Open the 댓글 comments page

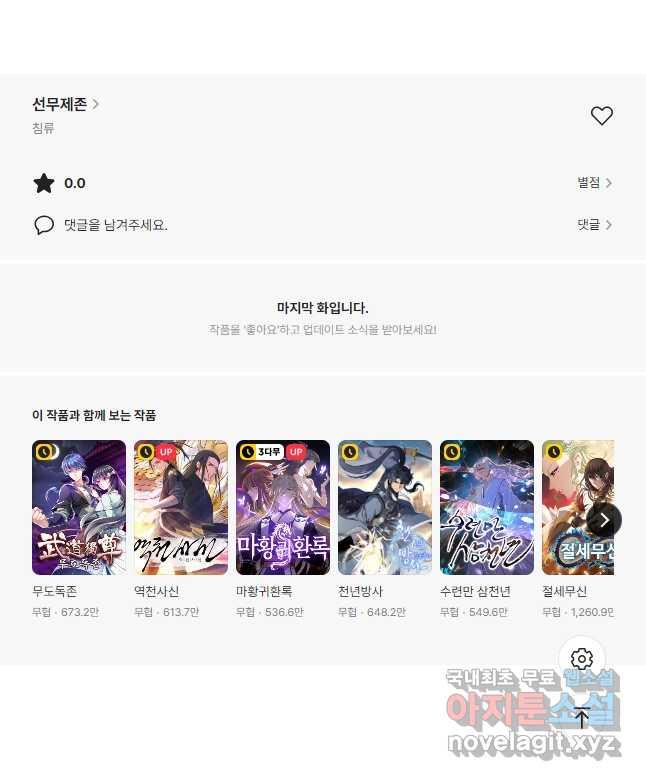[x=594, y=225]
